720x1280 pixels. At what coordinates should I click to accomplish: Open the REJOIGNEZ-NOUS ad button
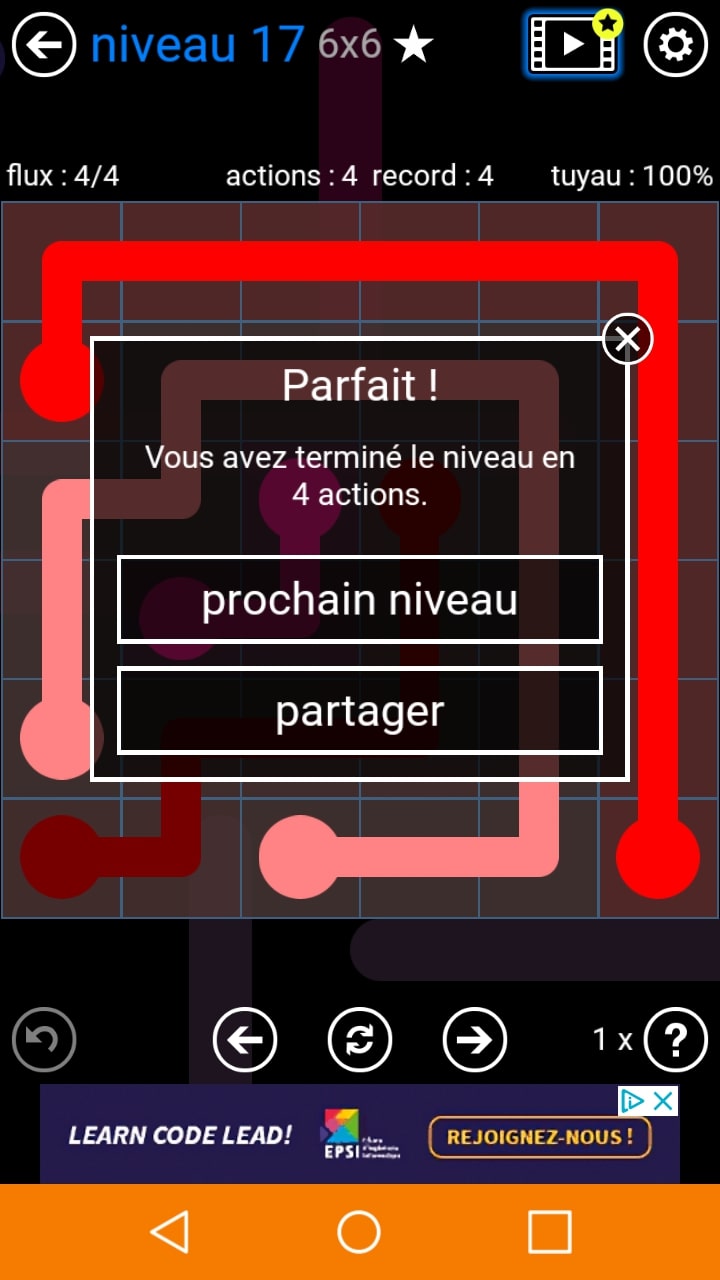click(x=540, y=1137)
